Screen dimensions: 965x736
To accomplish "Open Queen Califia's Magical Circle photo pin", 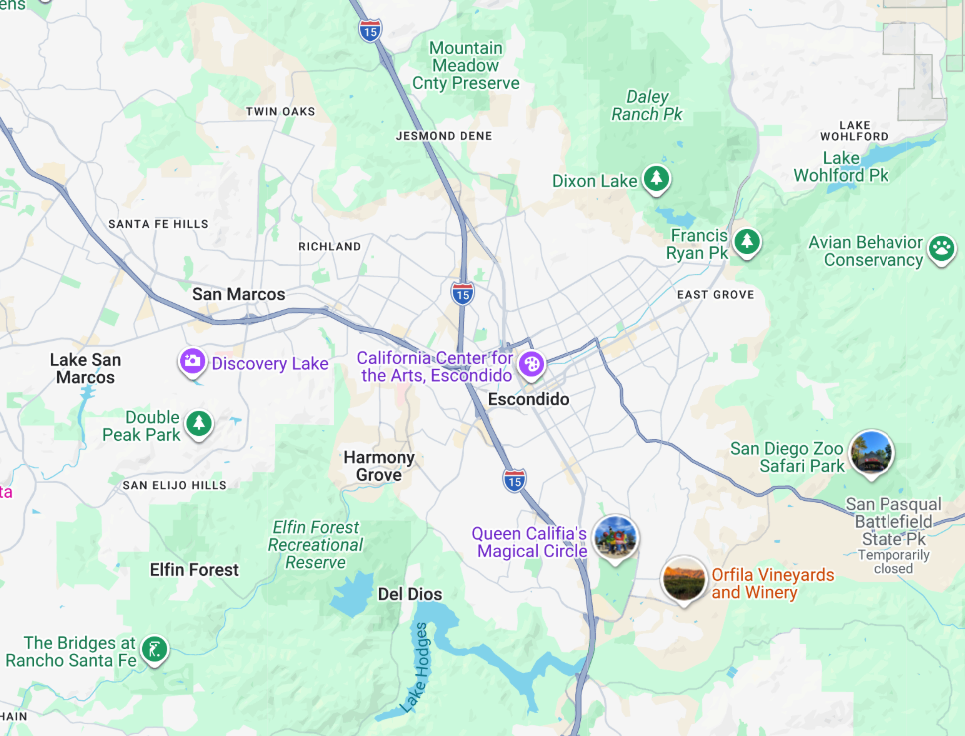I will (615, 538).
